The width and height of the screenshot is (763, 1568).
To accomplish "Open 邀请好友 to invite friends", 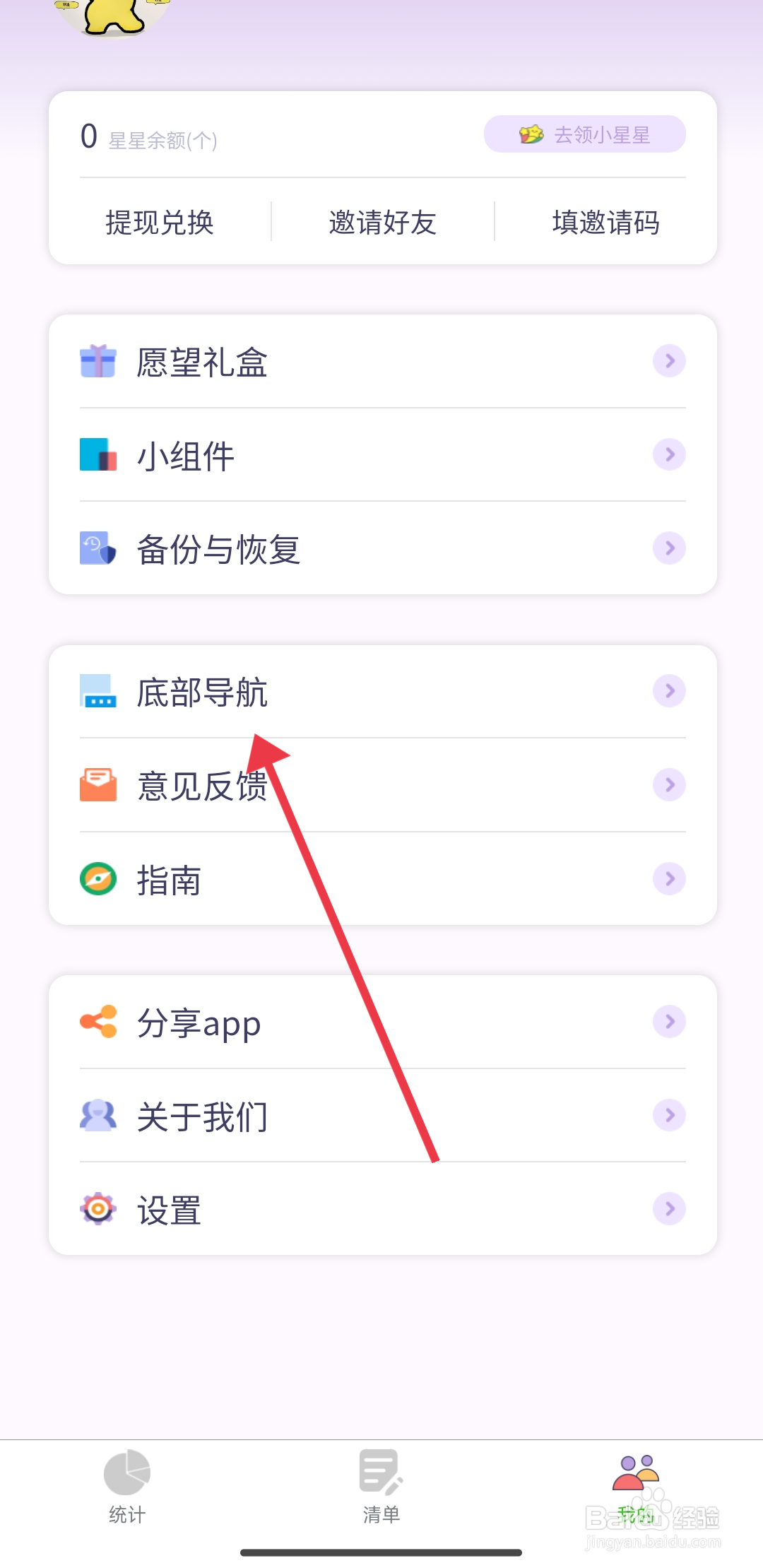I will point(384,223).
